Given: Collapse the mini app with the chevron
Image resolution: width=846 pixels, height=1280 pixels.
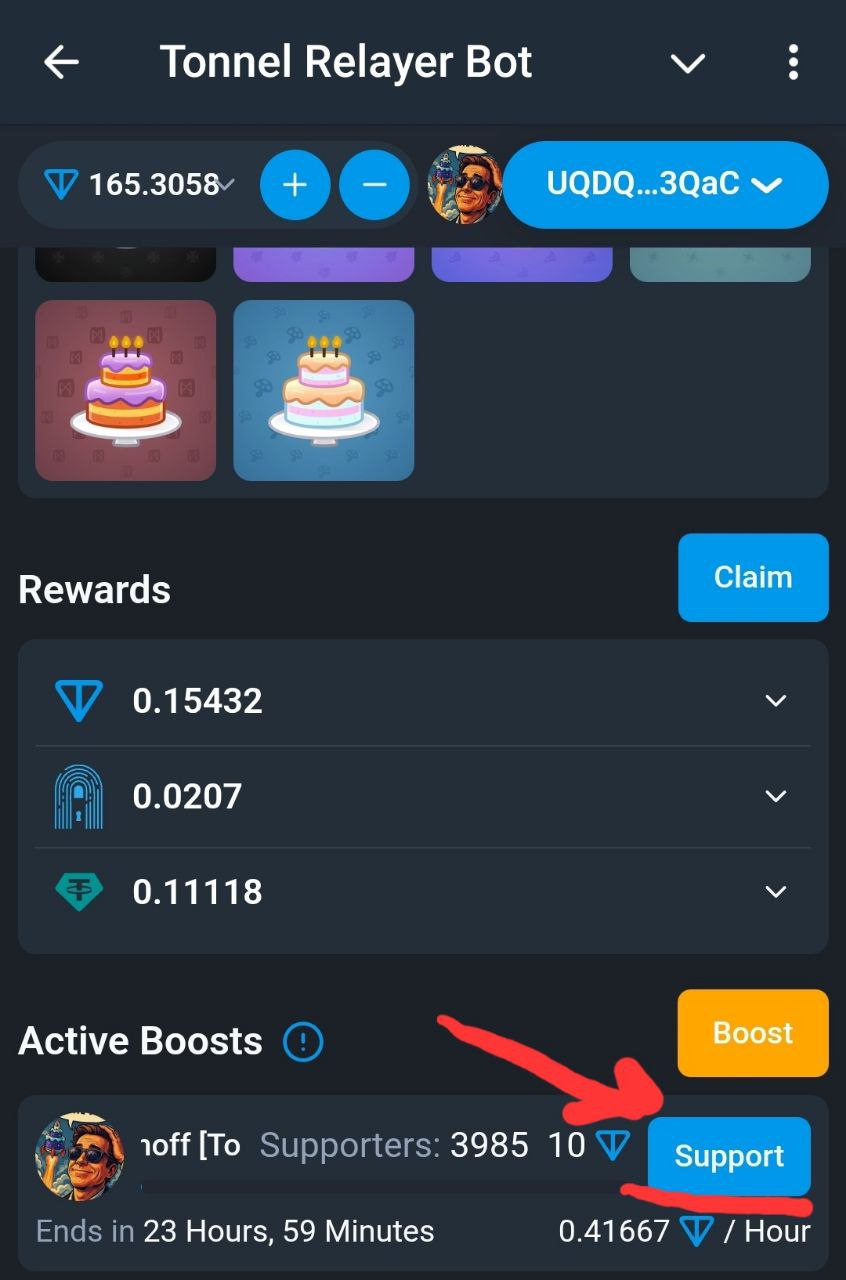Looking at the screenshot, I should coord(688,63).
